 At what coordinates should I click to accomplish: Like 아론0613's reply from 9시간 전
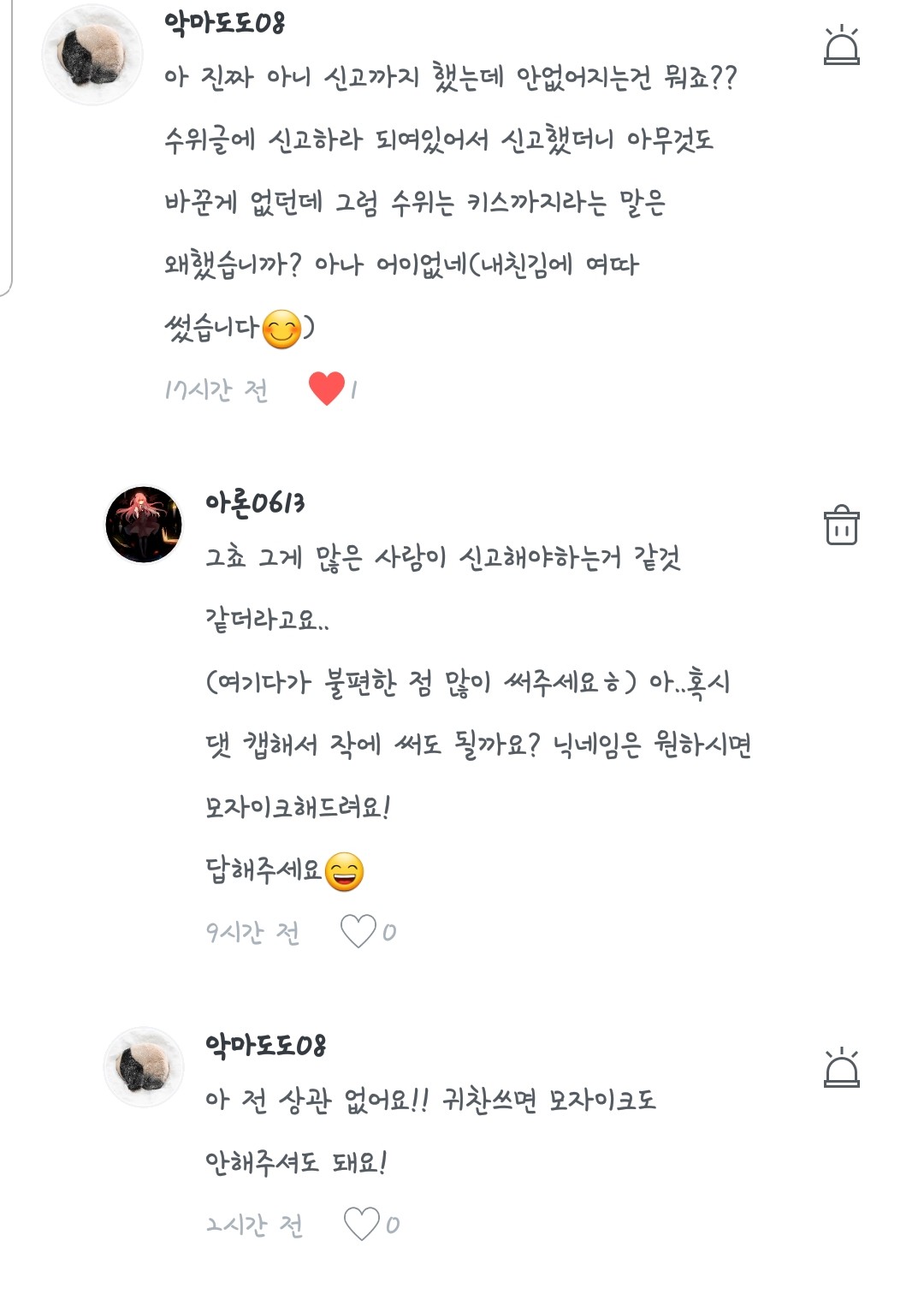[358, 931]
